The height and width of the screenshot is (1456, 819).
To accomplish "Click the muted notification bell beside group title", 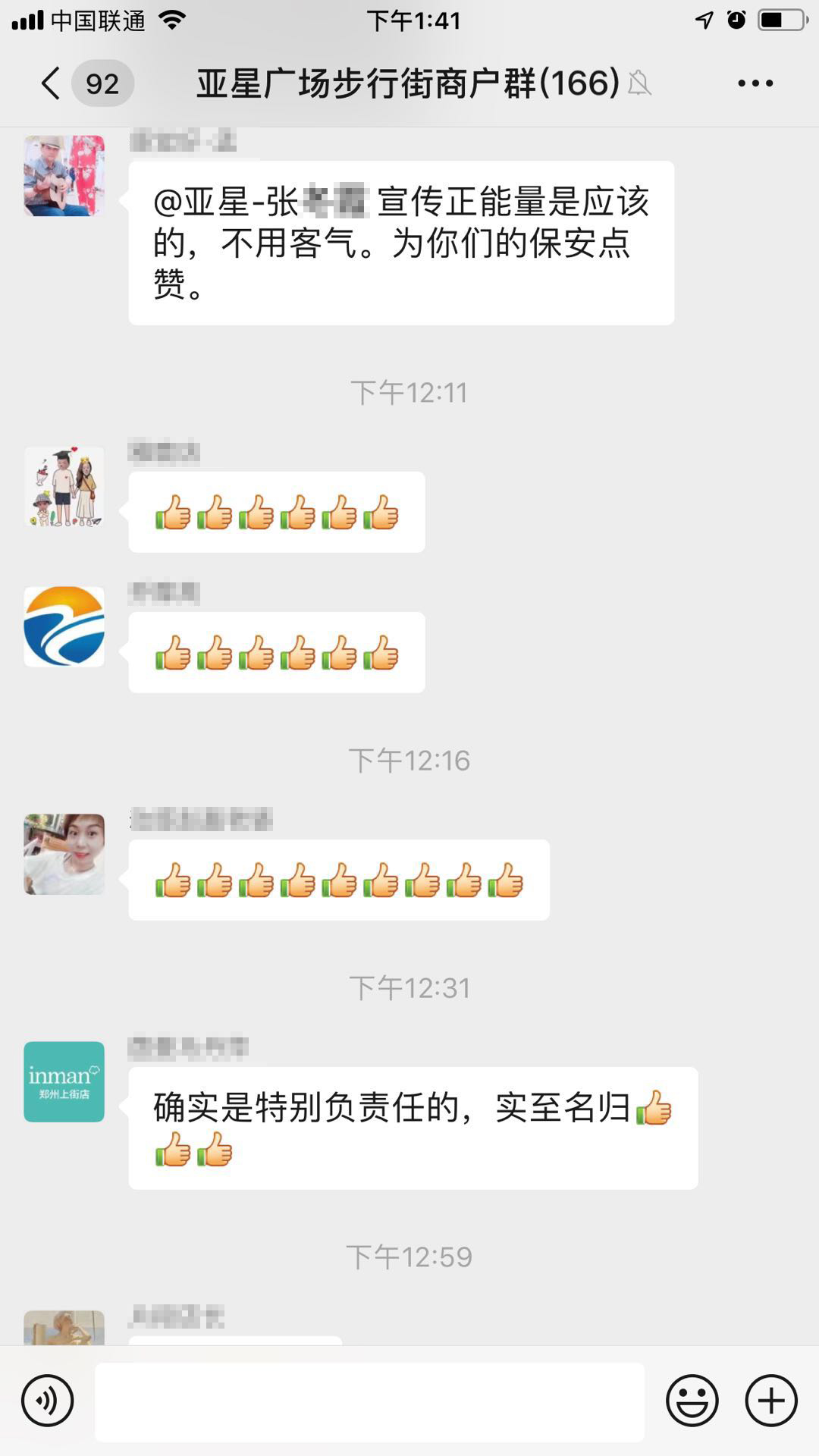I will pyautogui.click(x=641, y=83).
